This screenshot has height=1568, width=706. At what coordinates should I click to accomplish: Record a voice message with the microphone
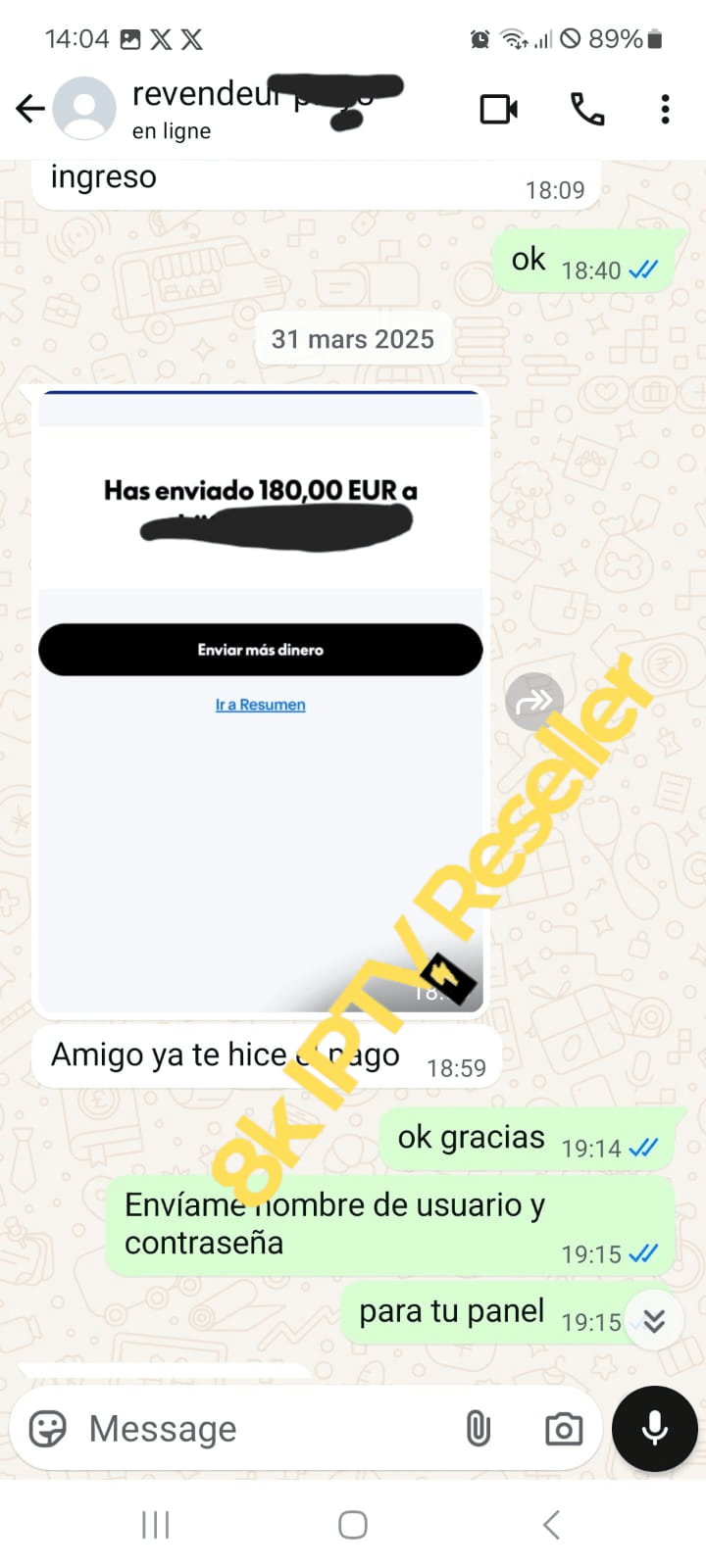click(654, 1429)
